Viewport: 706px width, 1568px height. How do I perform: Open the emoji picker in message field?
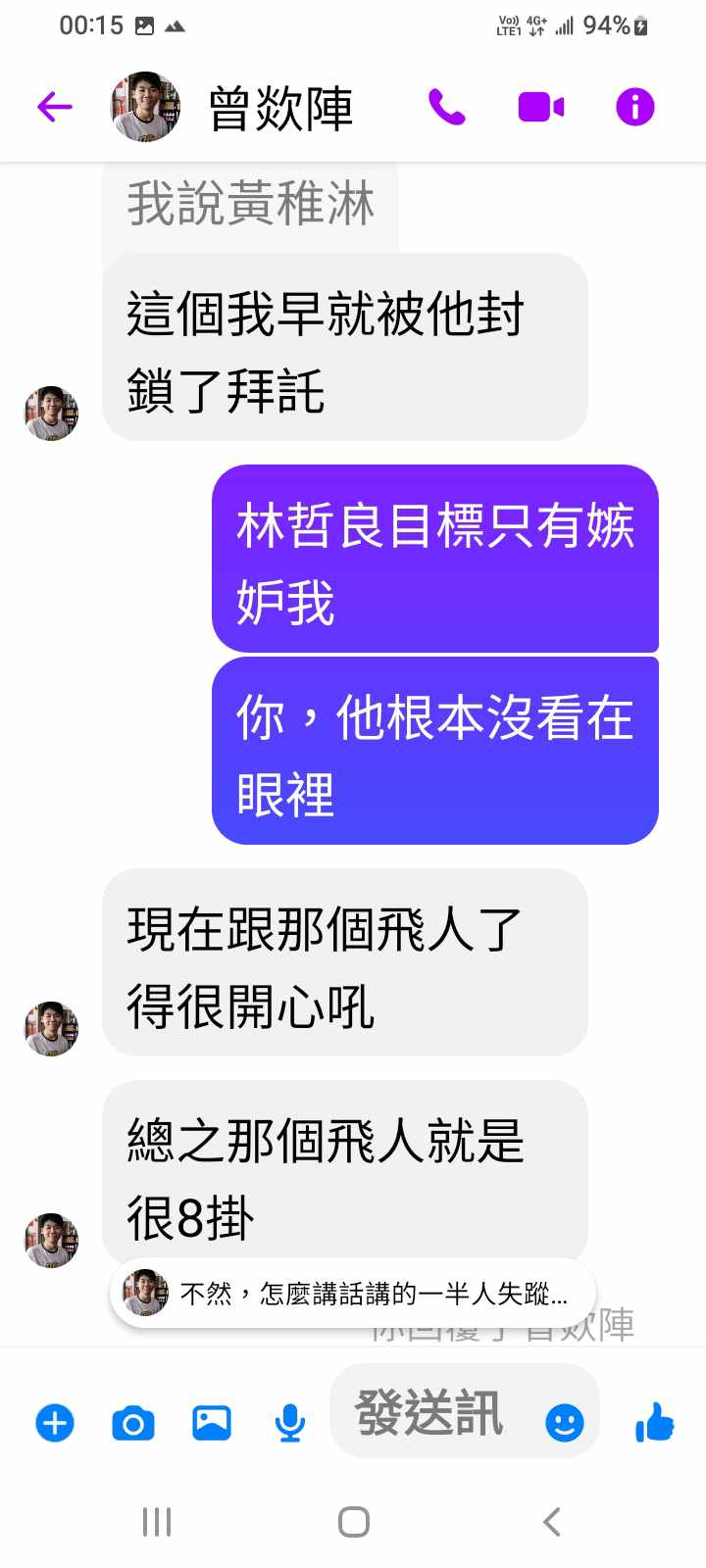click(564, 1422)
